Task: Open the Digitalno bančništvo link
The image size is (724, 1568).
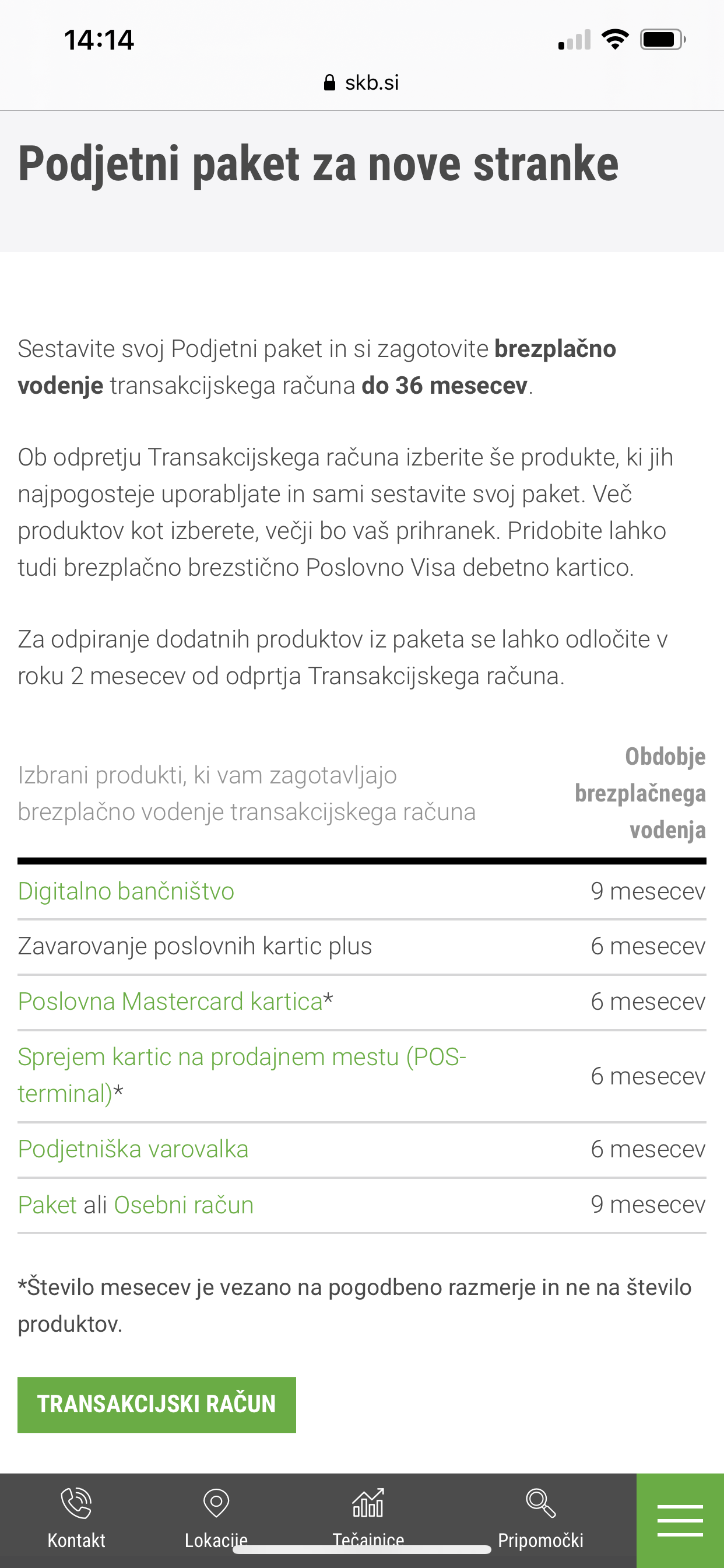Action: click(x=126, y=891)
